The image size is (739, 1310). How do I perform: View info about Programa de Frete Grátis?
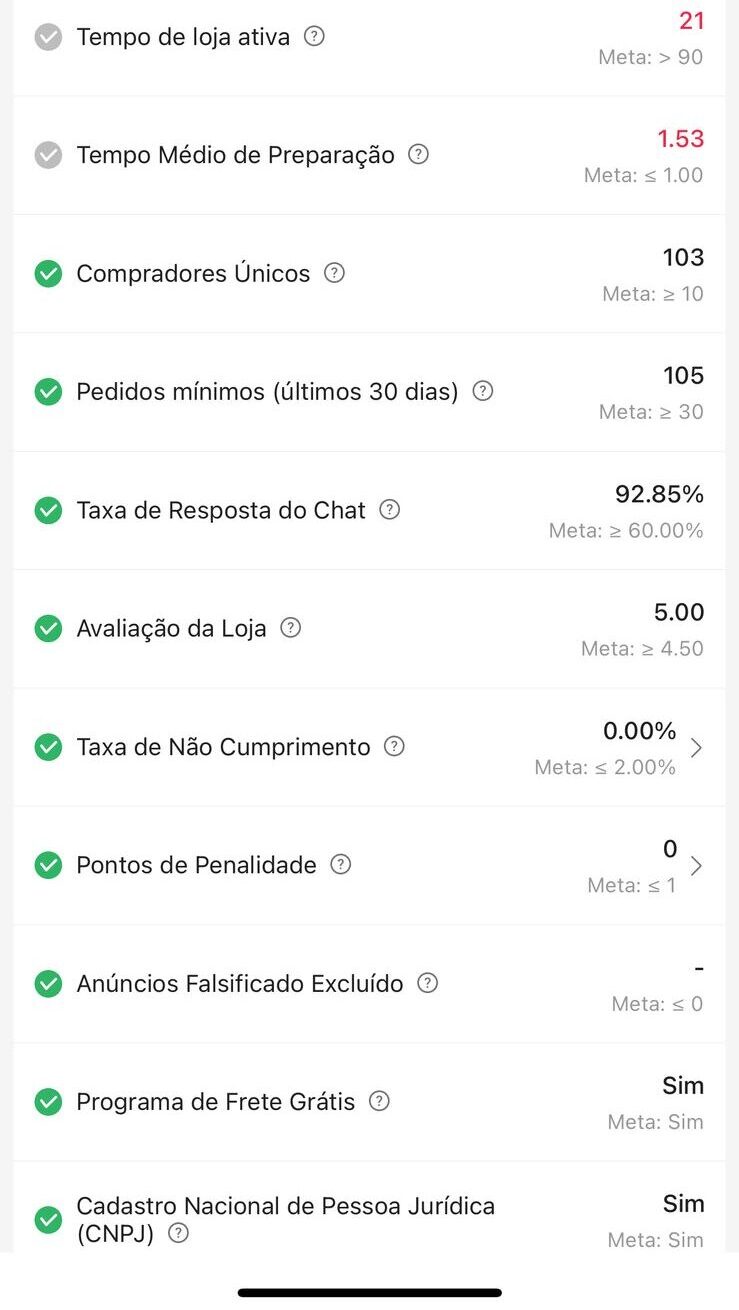tap(379, 1101)
